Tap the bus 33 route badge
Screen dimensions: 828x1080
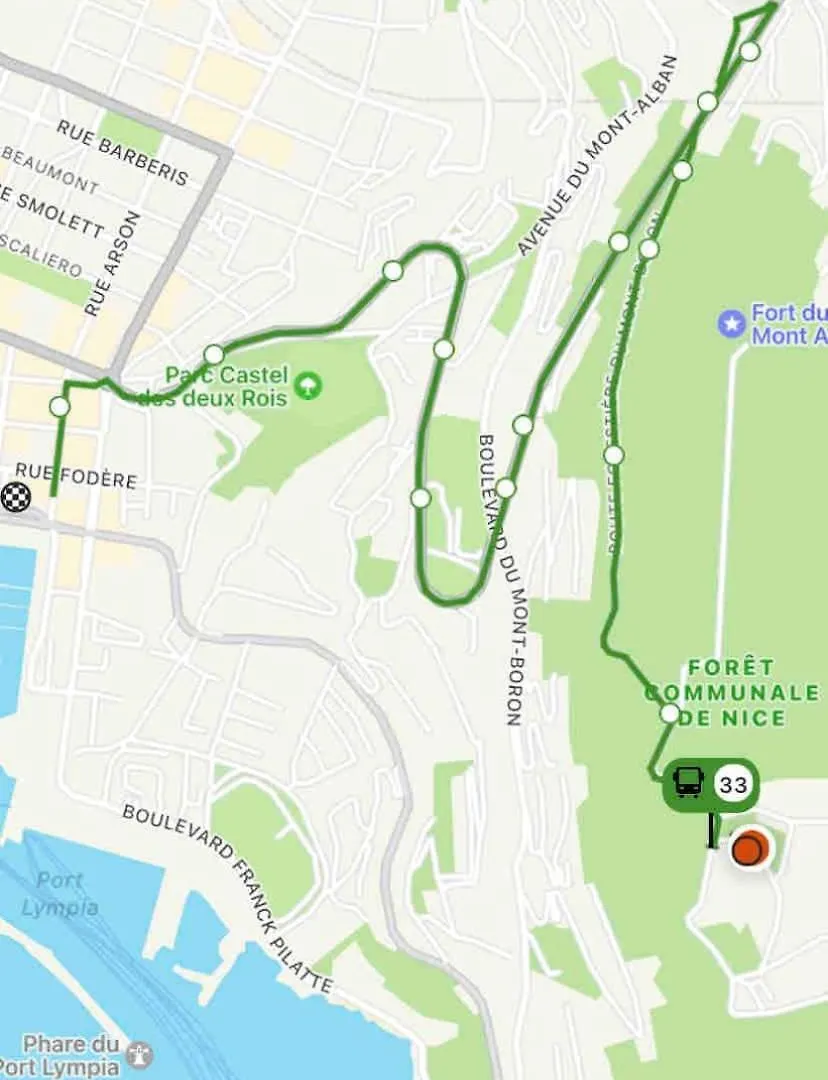coord(710,784)
